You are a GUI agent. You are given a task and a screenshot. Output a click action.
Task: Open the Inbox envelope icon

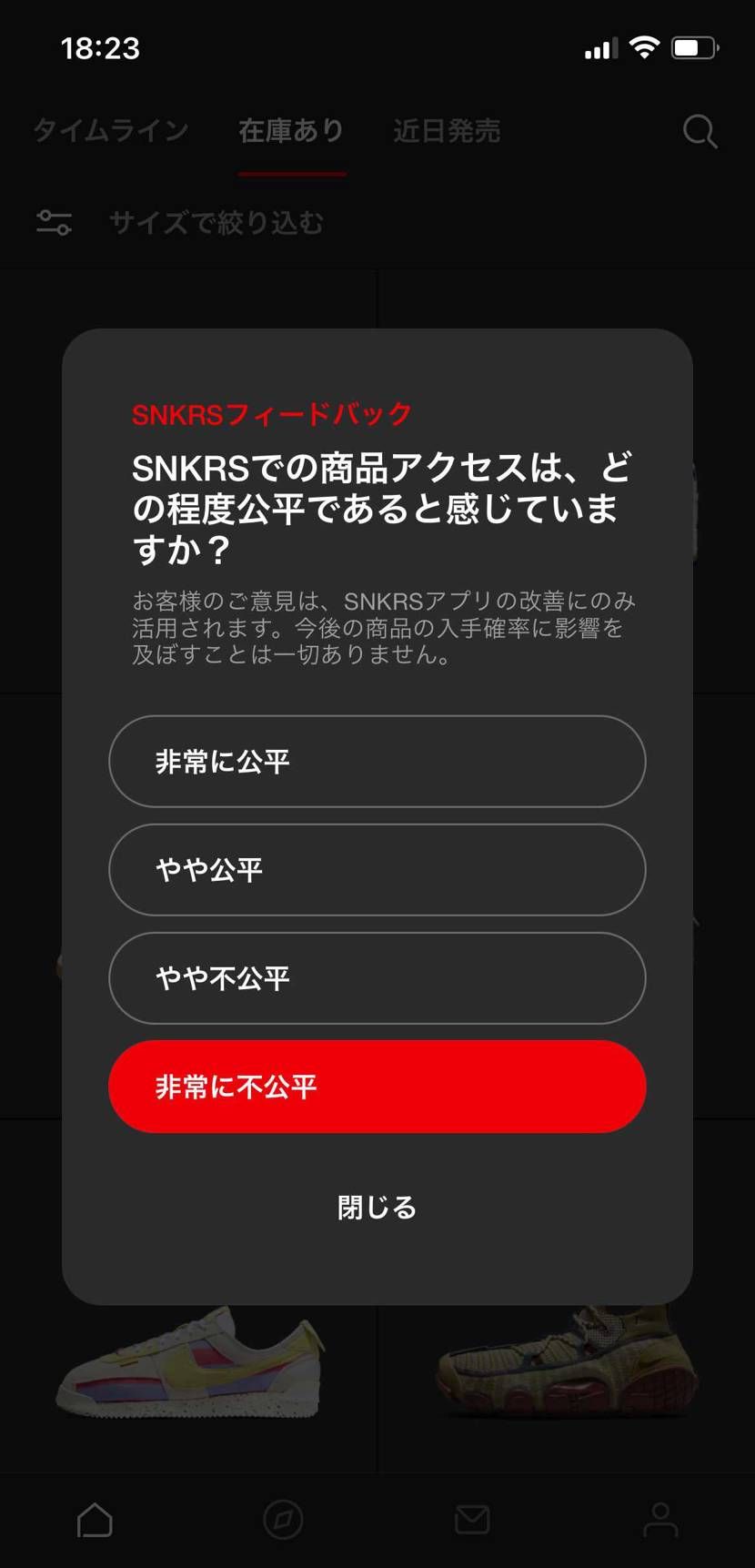click(471, 1518)
